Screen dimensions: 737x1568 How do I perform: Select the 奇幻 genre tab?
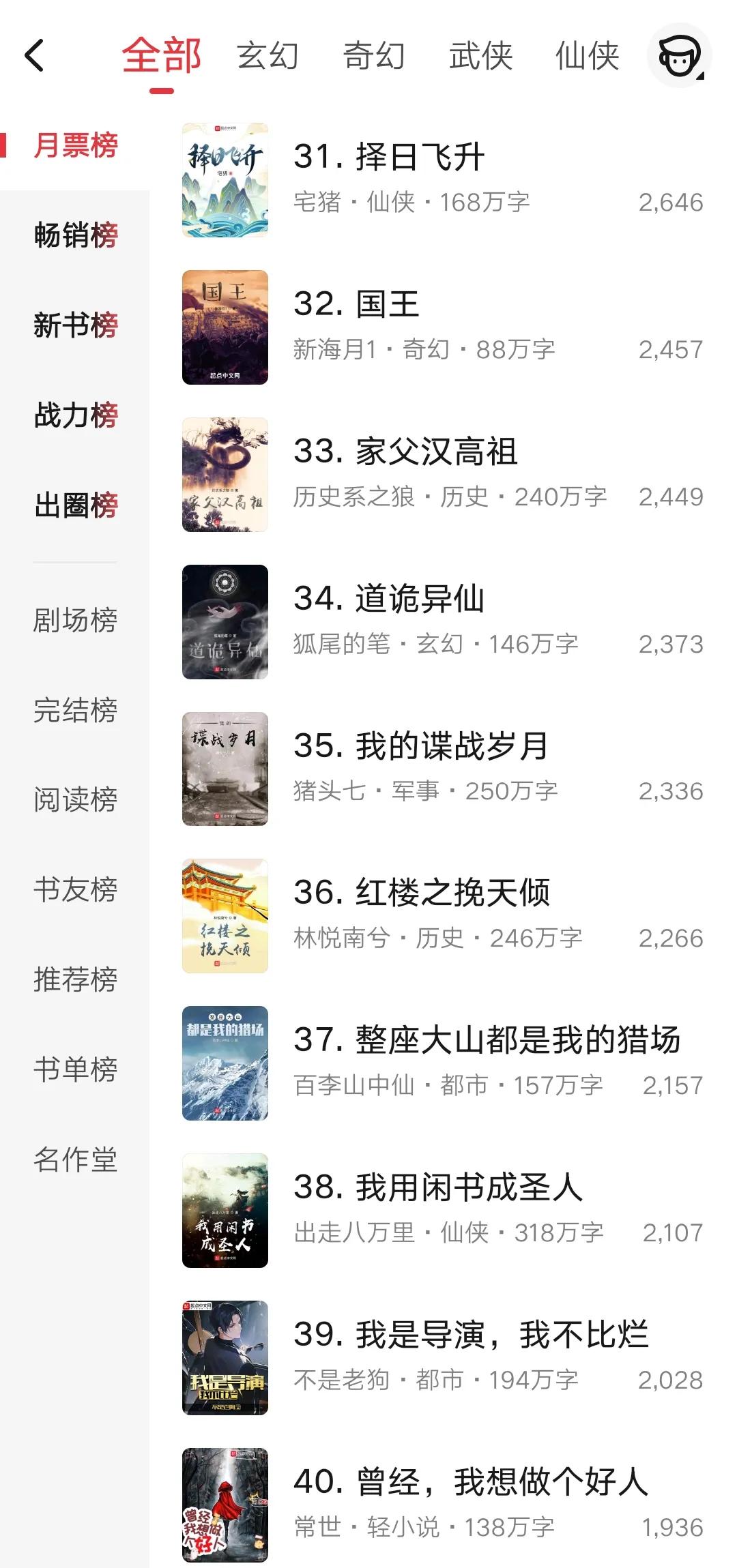(374, 56)
